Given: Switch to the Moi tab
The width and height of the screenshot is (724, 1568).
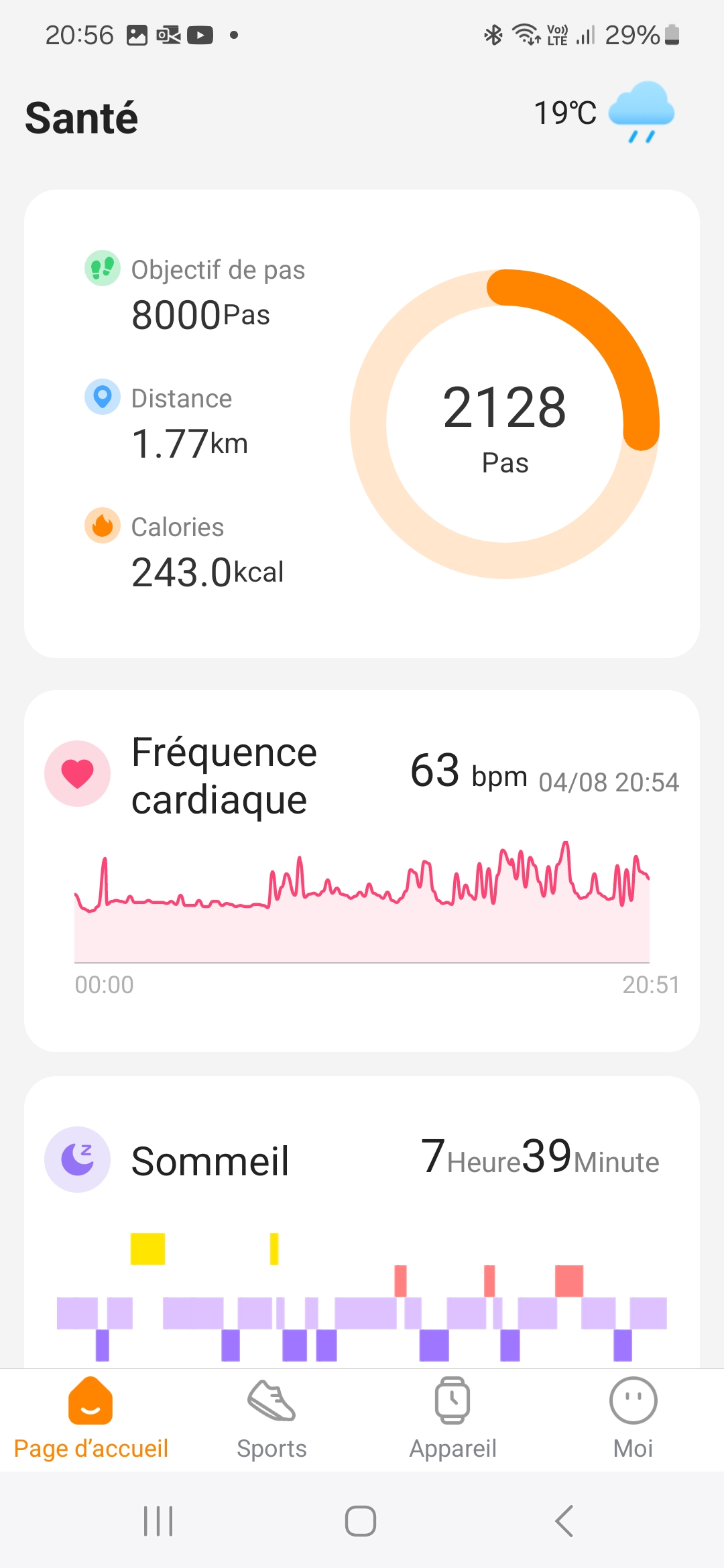Looking at the screenshot, I should pyautogui.click(x=633, y=1418).
